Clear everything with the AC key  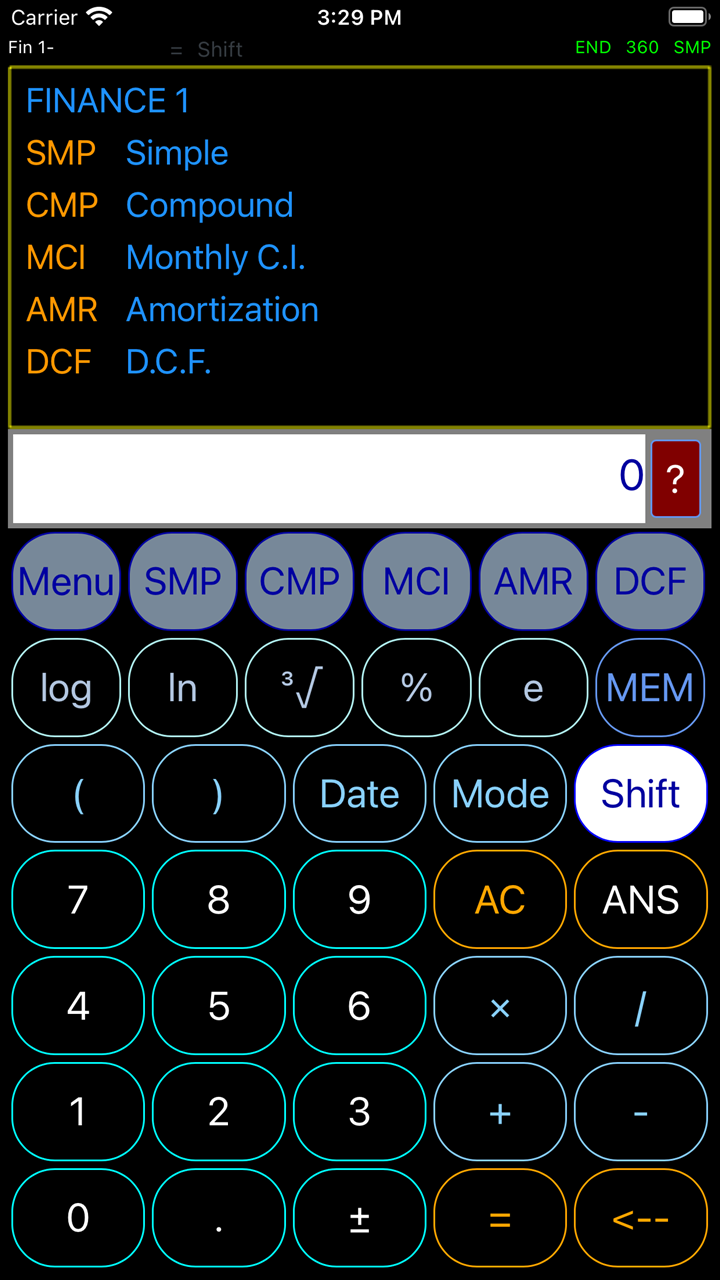pos(500,900)
